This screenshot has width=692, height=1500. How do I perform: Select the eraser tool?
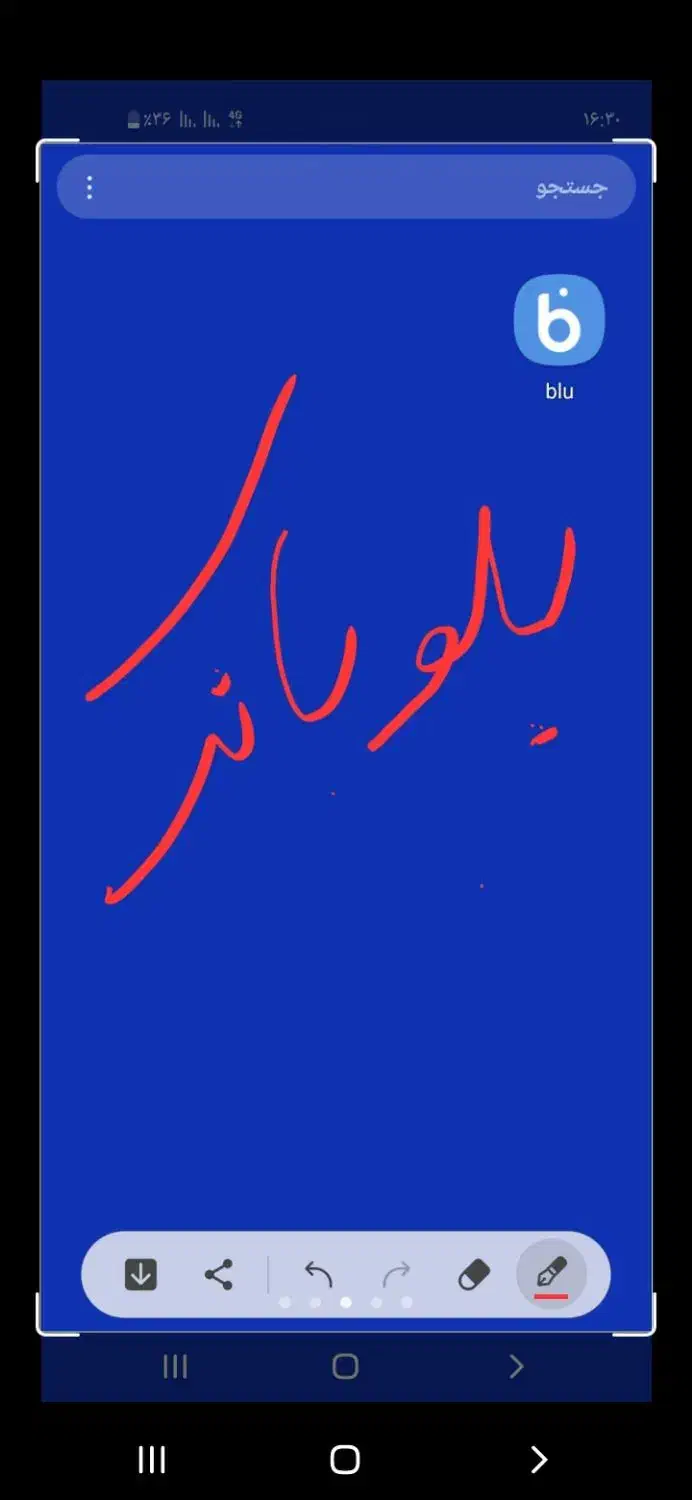point(474,1274)
